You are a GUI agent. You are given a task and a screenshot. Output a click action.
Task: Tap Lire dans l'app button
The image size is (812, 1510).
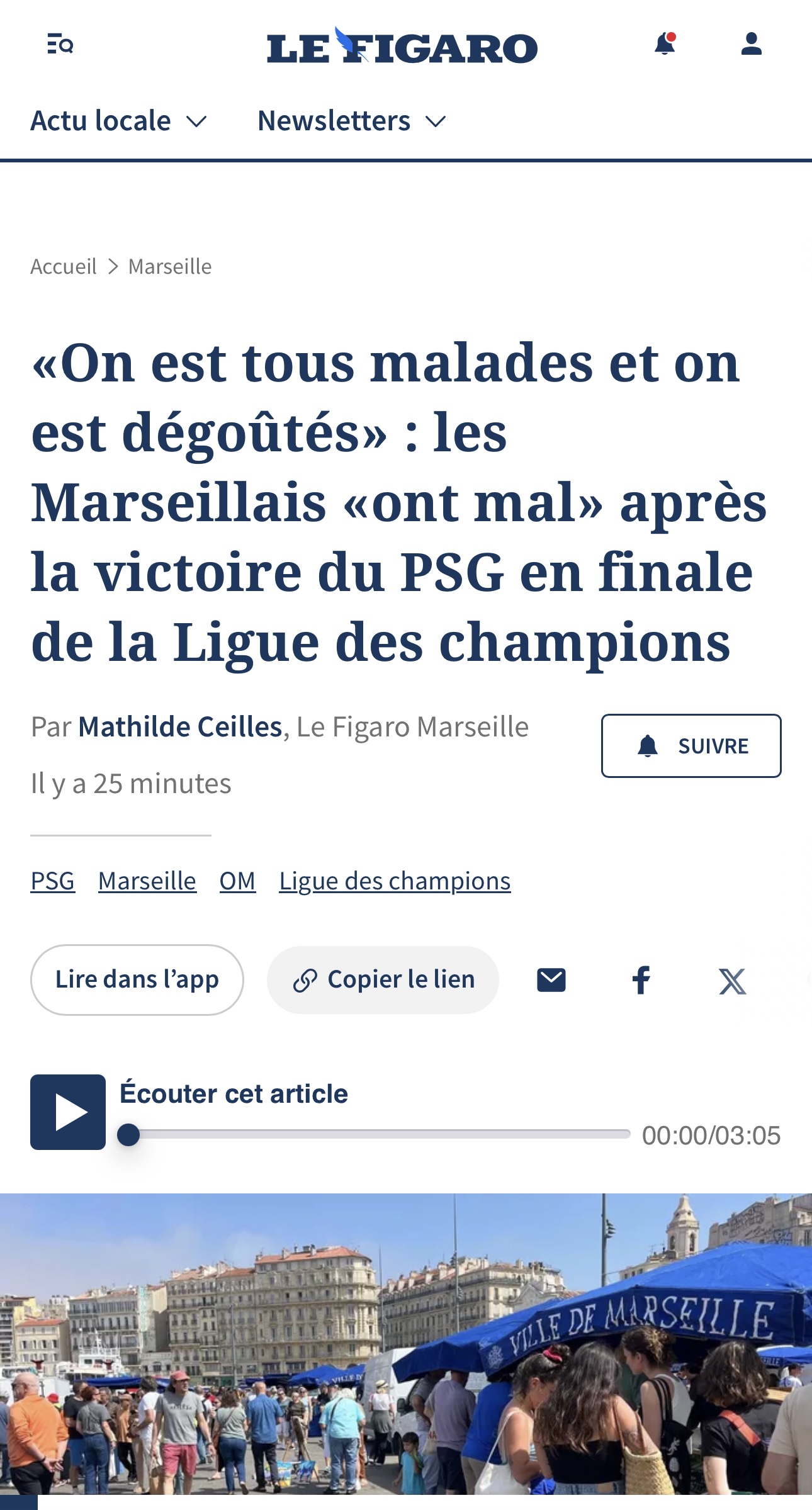pyautogui.click(x=137, y=979)
